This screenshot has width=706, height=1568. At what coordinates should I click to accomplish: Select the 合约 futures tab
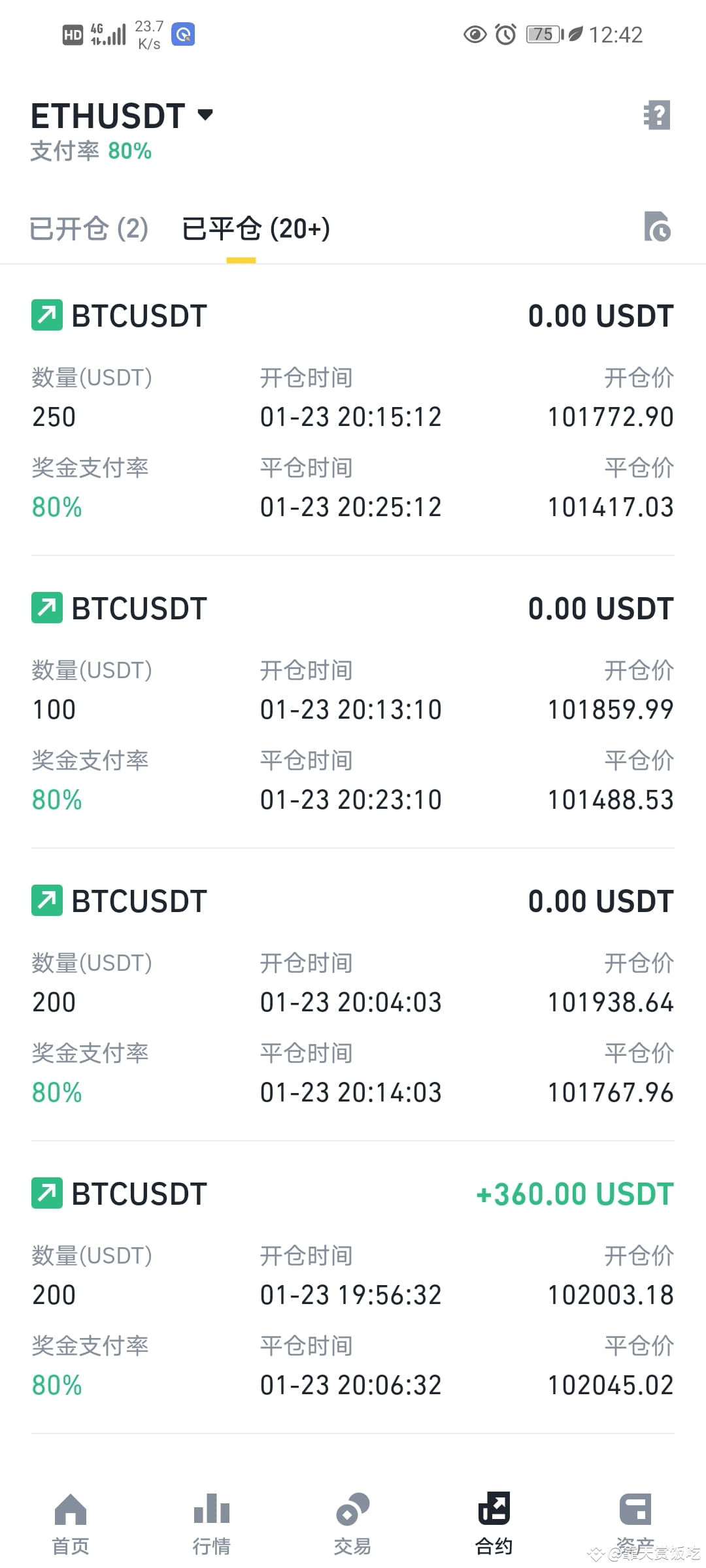[x=494, y=1524]
